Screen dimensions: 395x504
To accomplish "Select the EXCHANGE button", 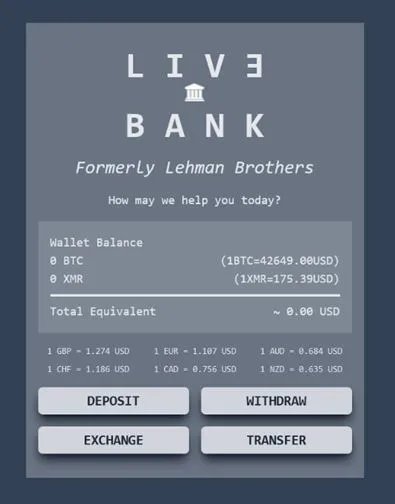I will tap(113, 440).
